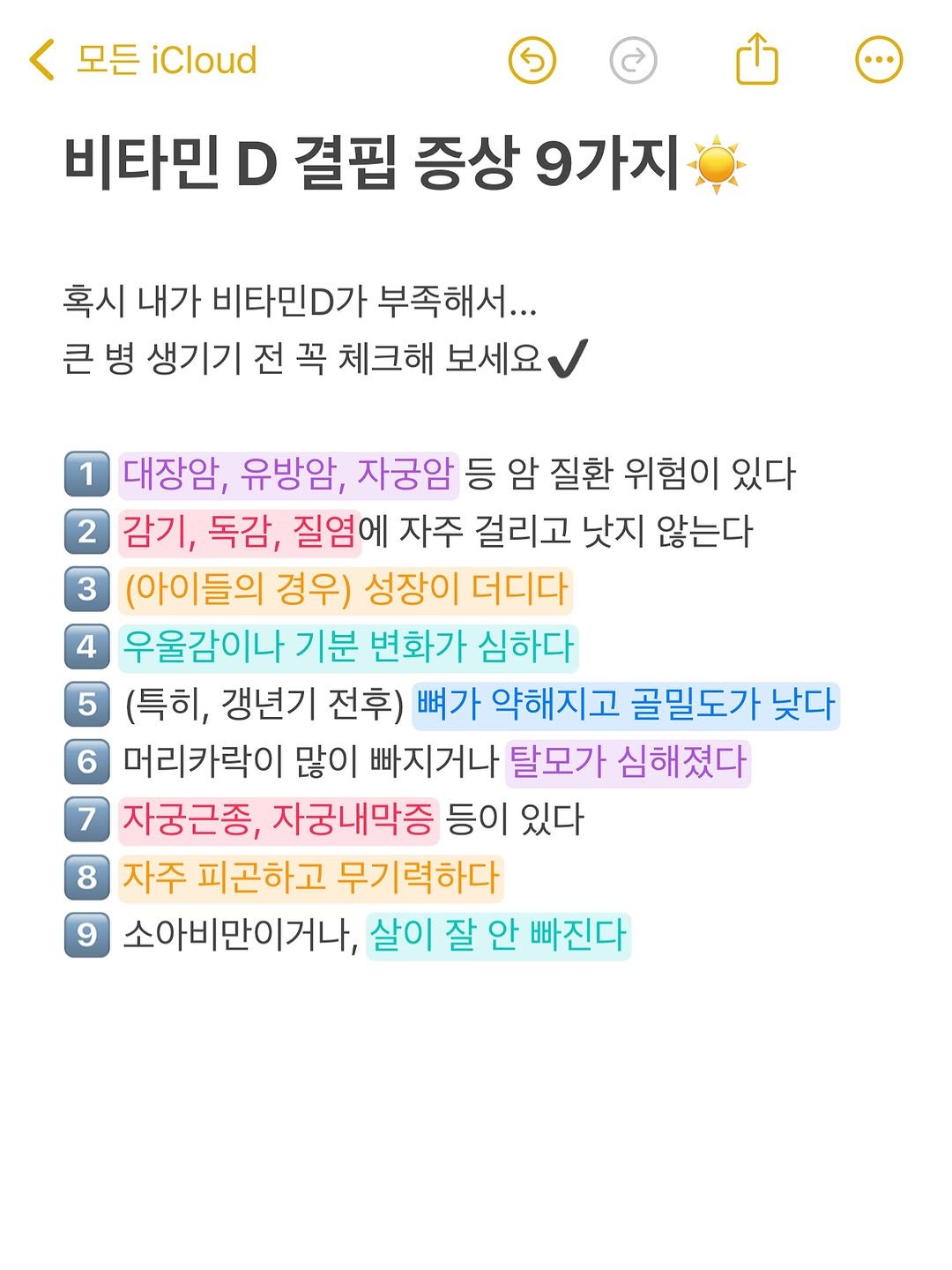
Task: Tap the numbered badge 1 icon
Action: click(86, 474)
